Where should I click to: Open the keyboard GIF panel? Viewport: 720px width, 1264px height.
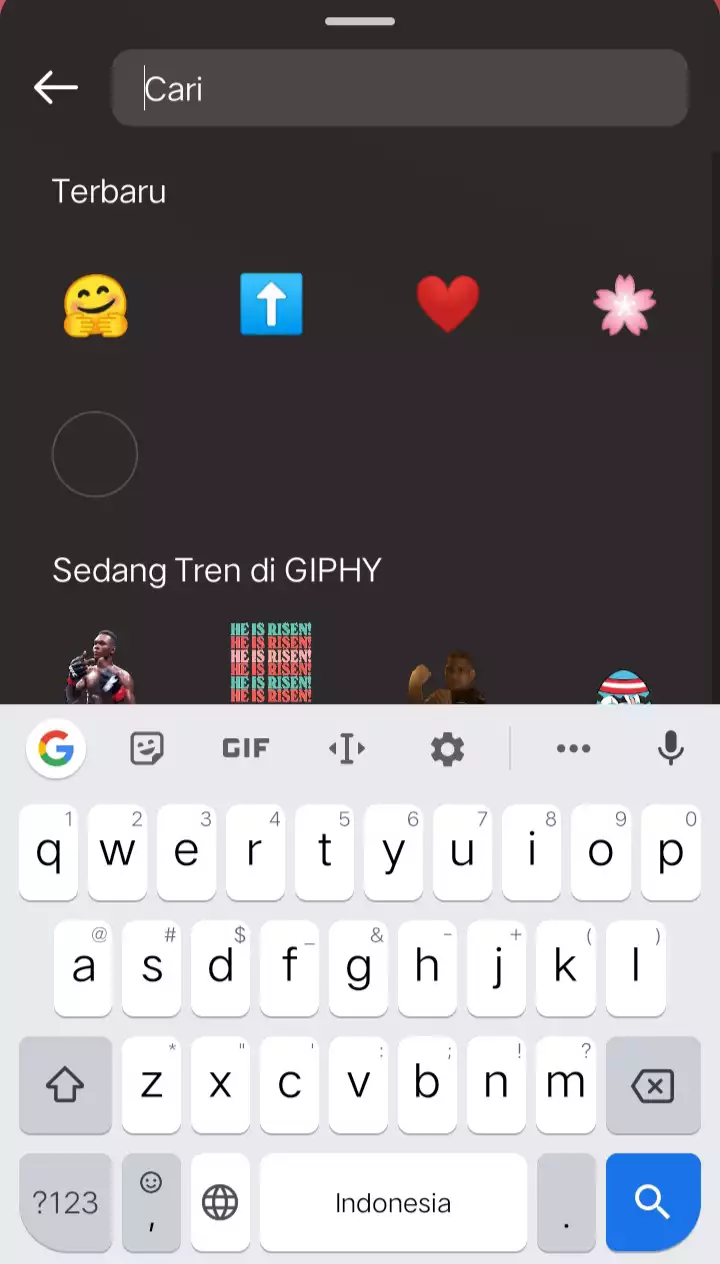(x=245, y=748)
